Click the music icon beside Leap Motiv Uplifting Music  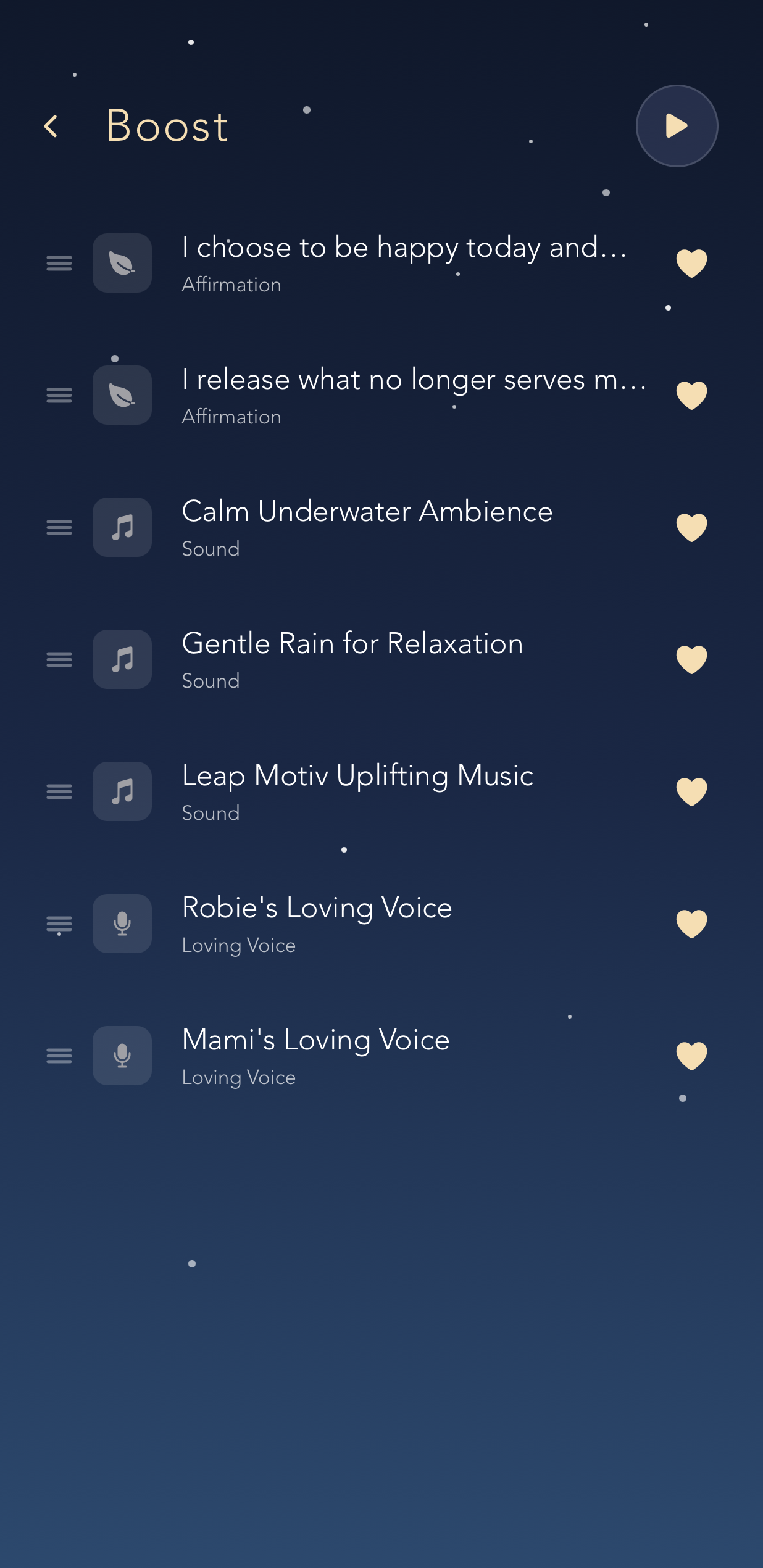click(x=122, y=791)
